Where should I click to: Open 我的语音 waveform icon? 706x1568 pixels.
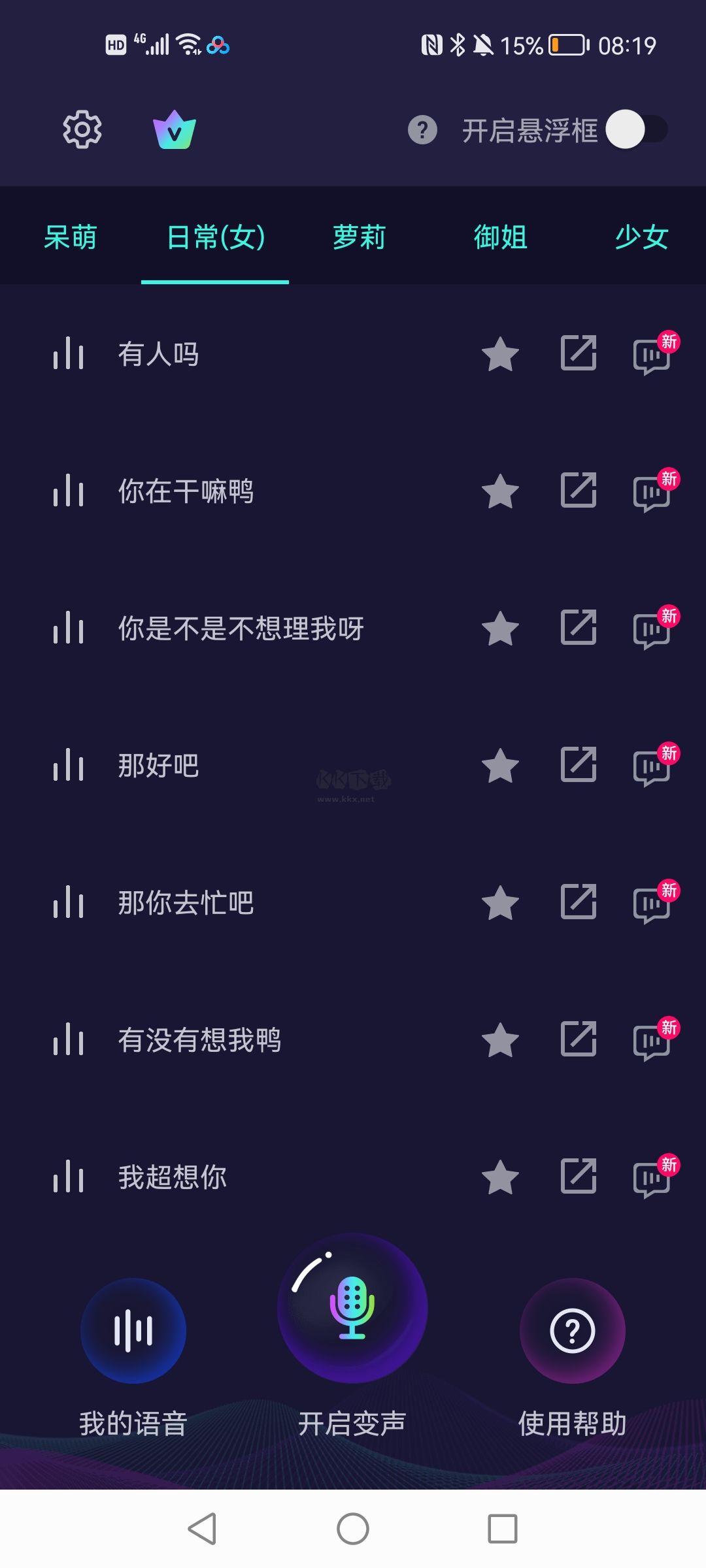[x=133, y=1331]
